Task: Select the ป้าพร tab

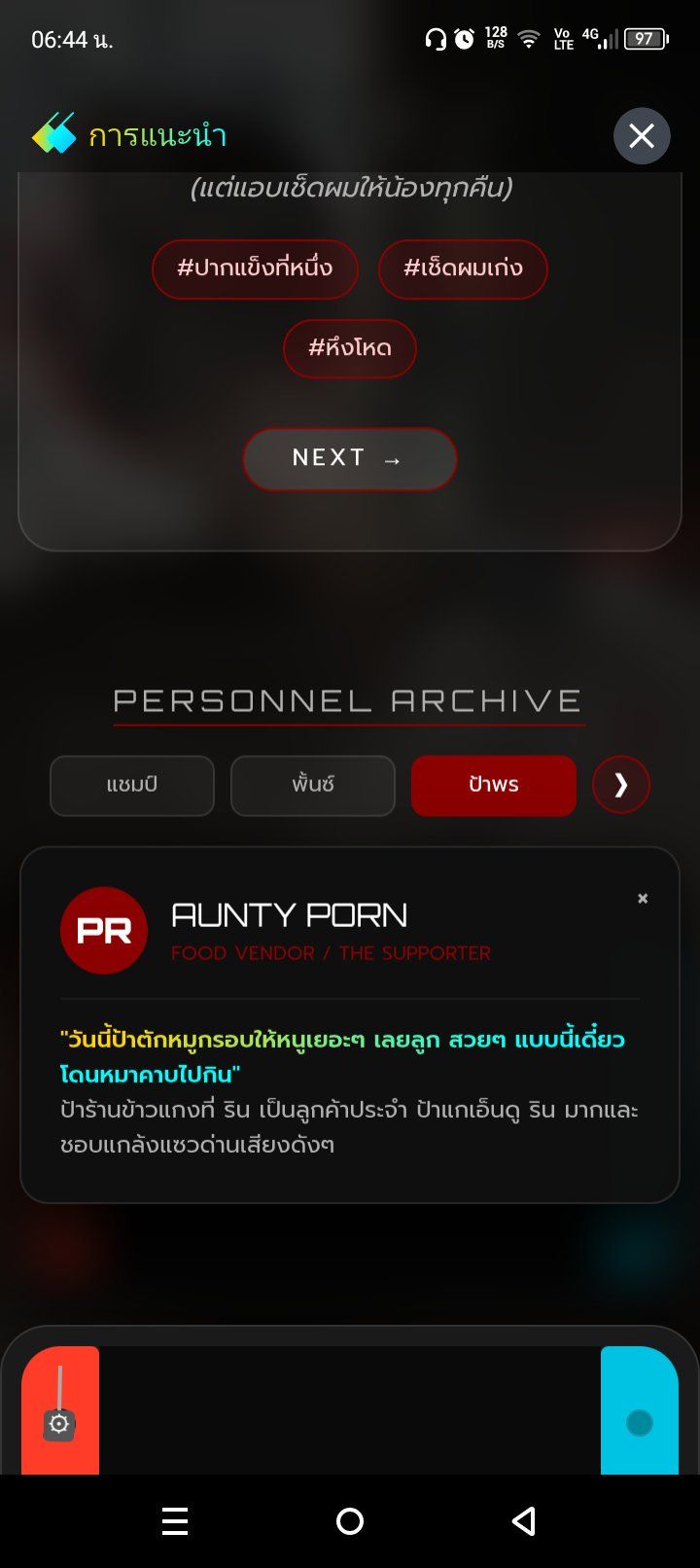Action: click(494, 785)
